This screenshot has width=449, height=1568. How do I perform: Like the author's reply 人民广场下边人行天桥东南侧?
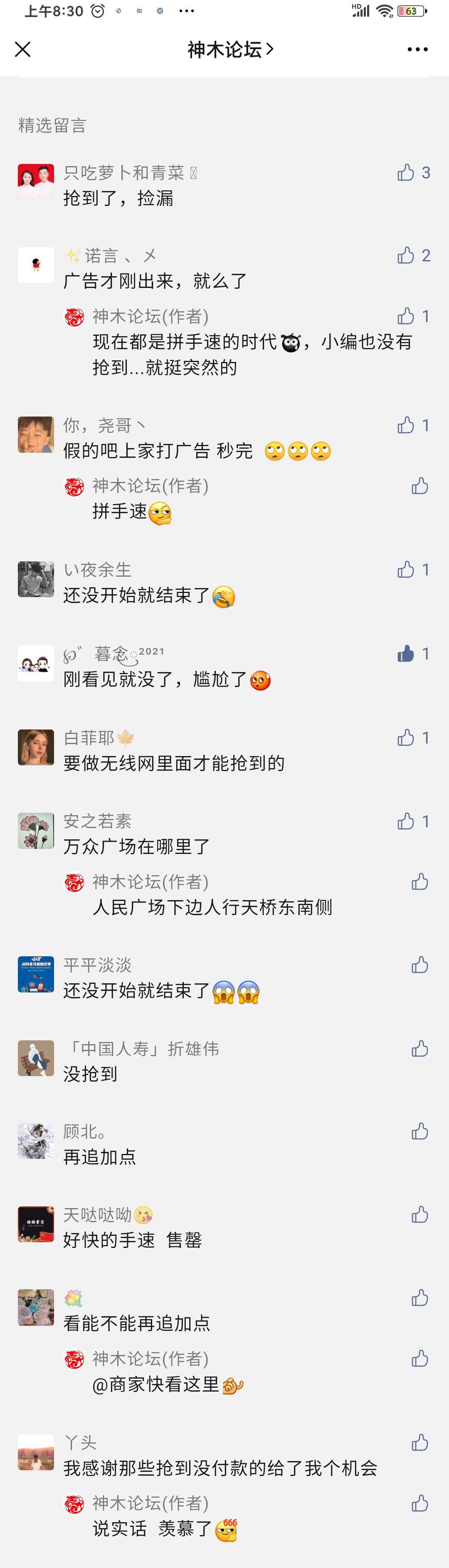[420, 881]
